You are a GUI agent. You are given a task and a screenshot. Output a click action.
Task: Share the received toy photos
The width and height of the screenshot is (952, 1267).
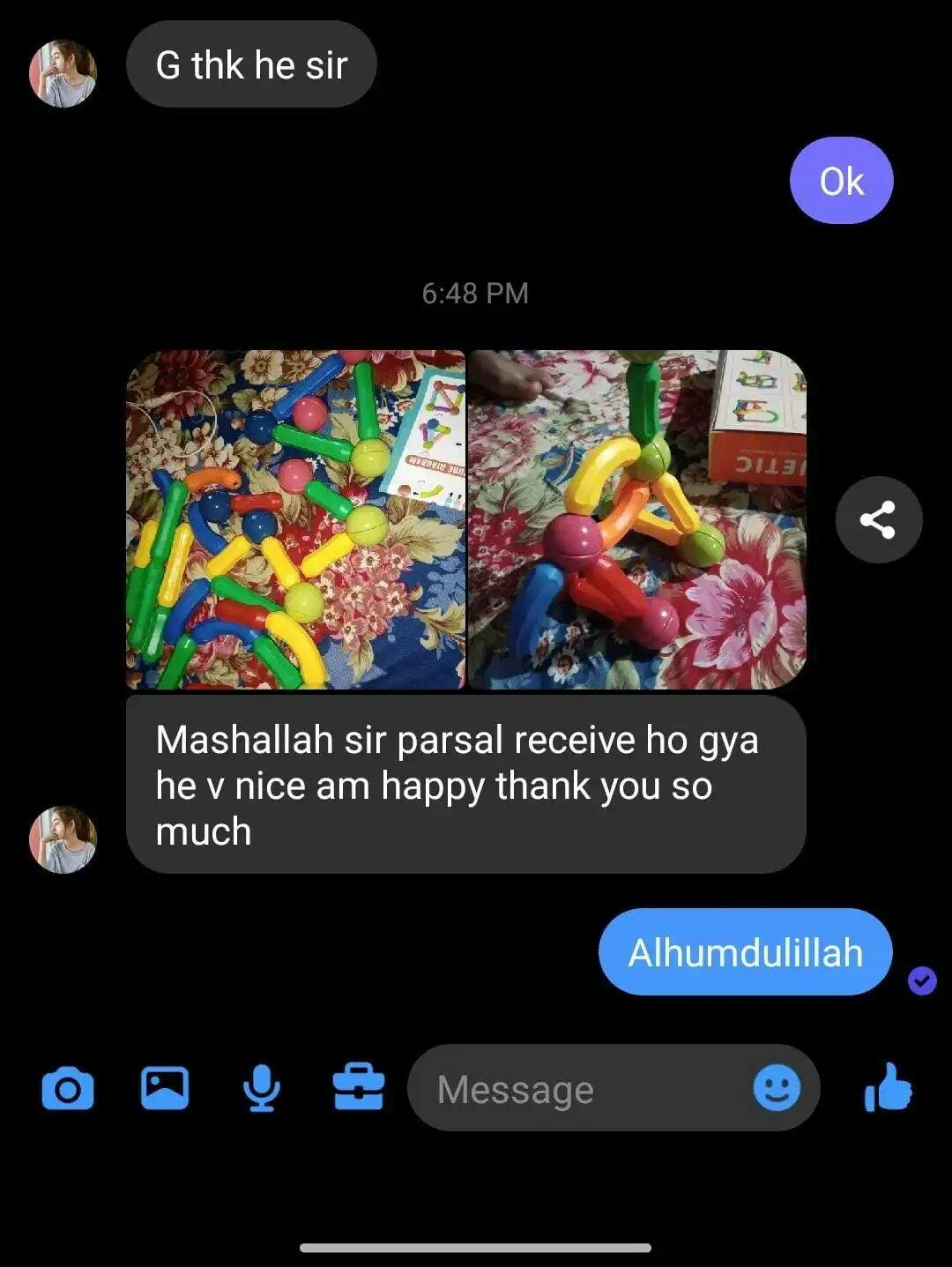pos(878,519)
